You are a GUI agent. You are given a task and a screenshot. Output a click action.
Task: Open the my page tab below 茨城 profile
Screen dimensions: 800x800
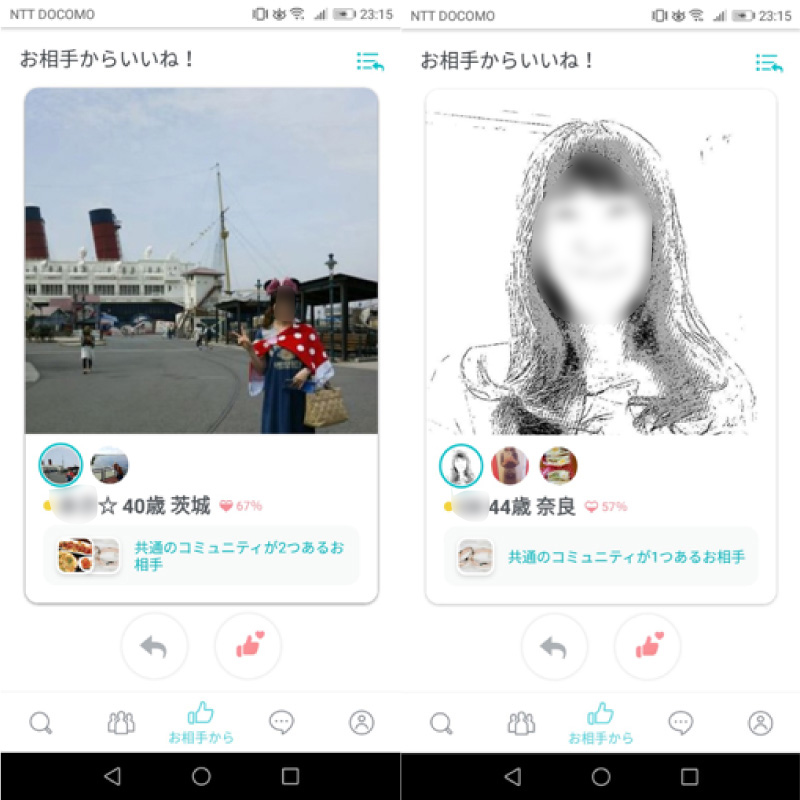[361, 722]
